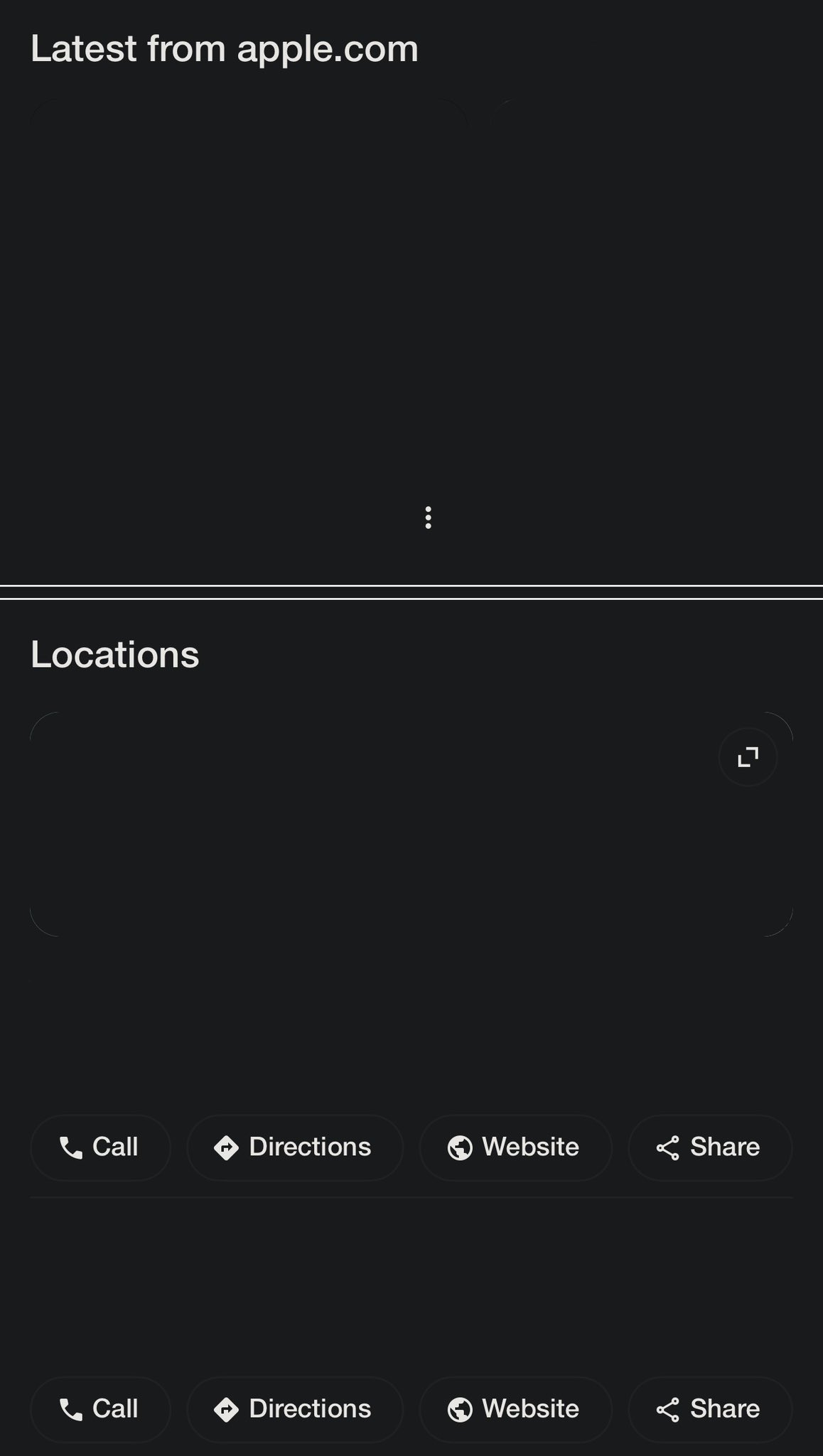Get directions to the second listed location
The height and width of the screenshot is (1456, 823).
click(x=294, y=1408)
